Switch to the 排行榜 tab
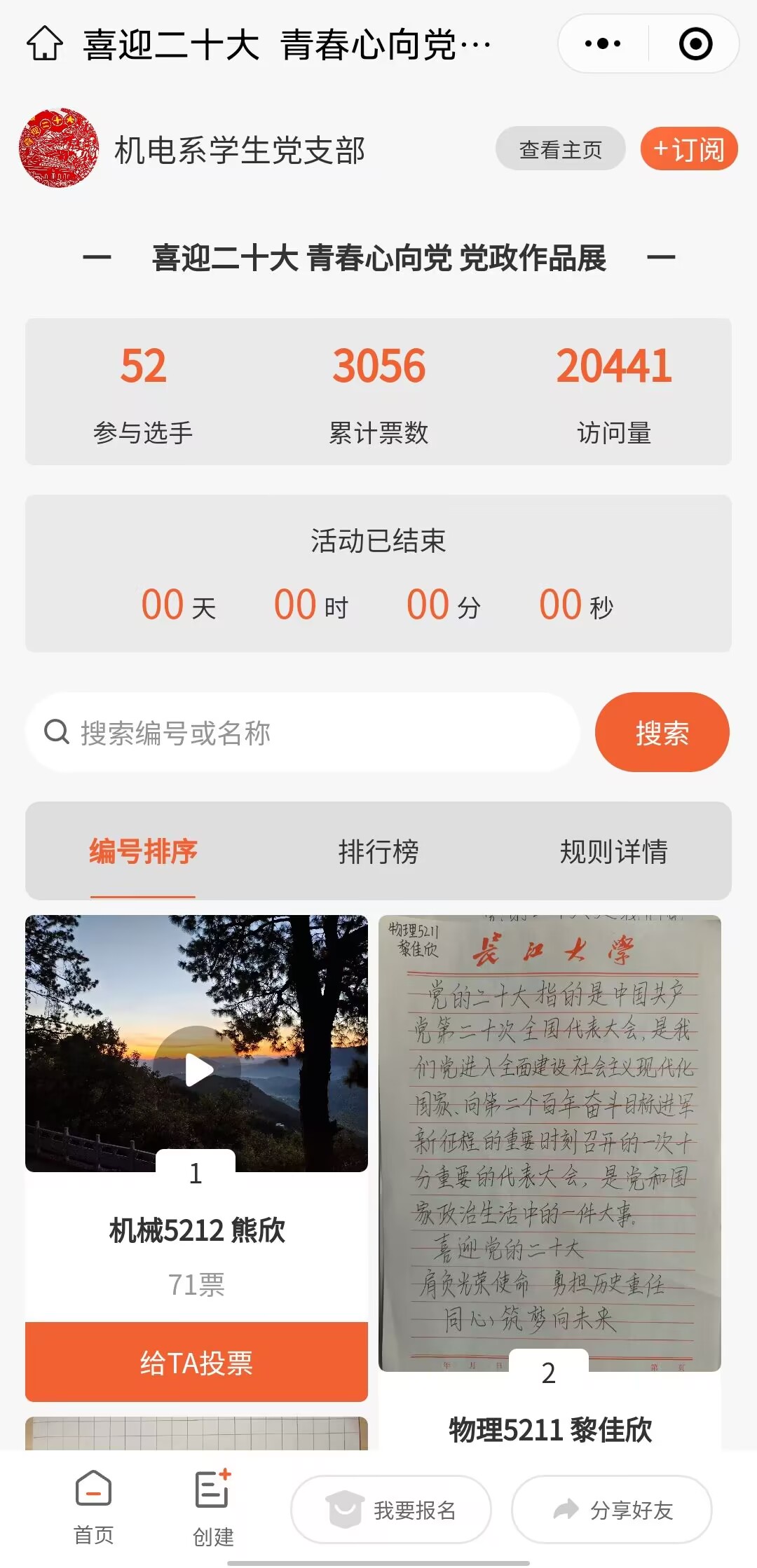 378,852
